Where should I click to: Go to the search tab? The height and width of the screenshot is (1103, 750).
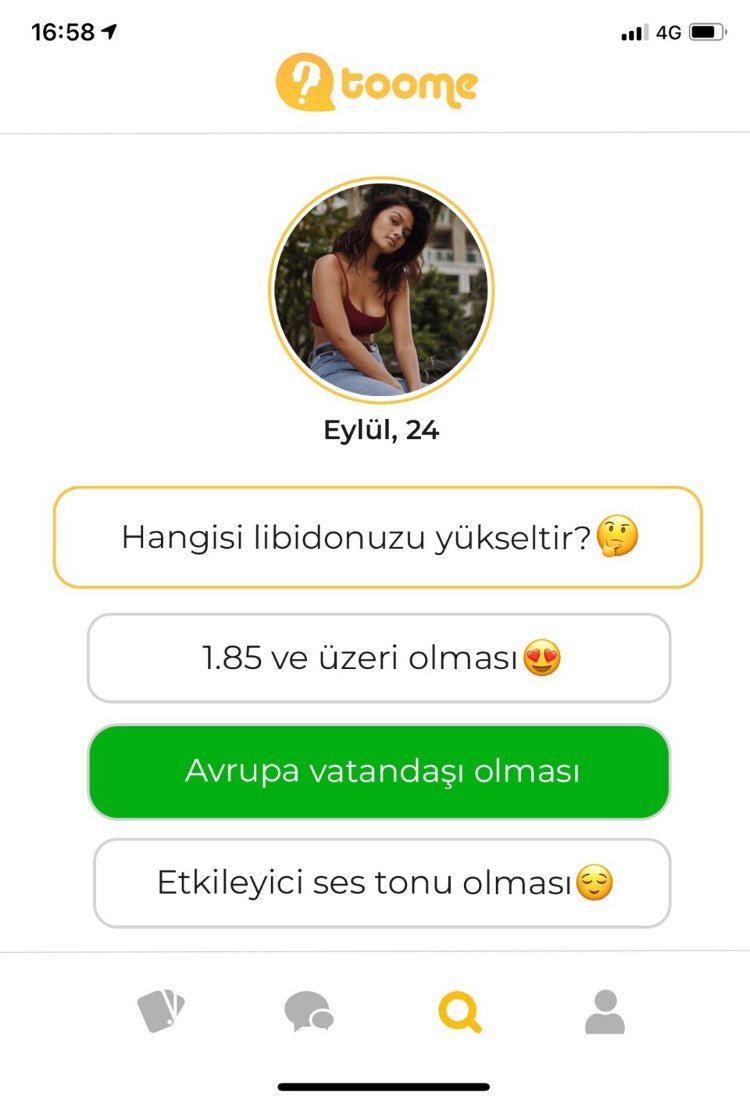(460, 1011)
